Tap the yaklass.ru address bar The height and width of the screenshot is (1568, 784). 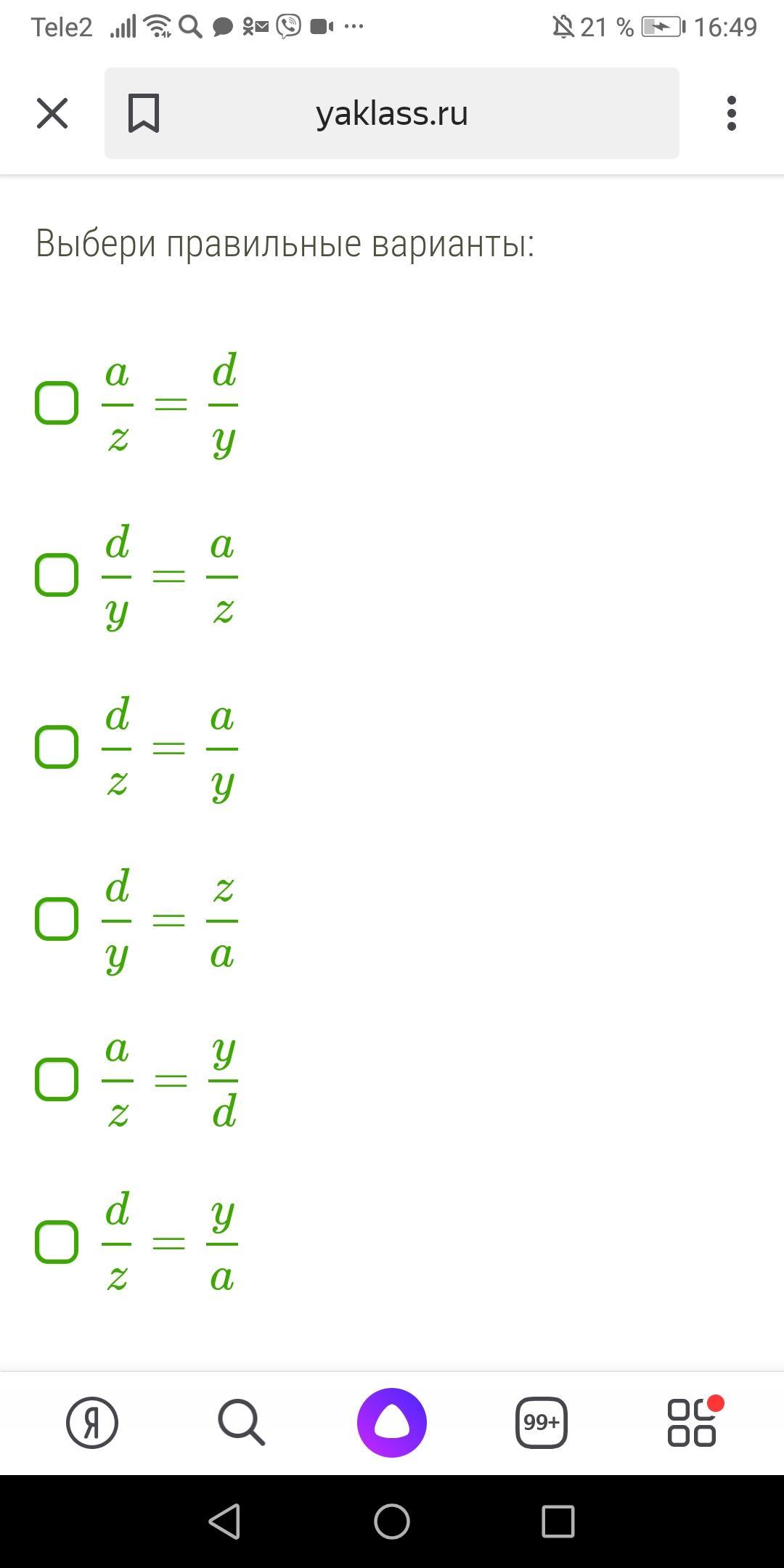point(392,114)
